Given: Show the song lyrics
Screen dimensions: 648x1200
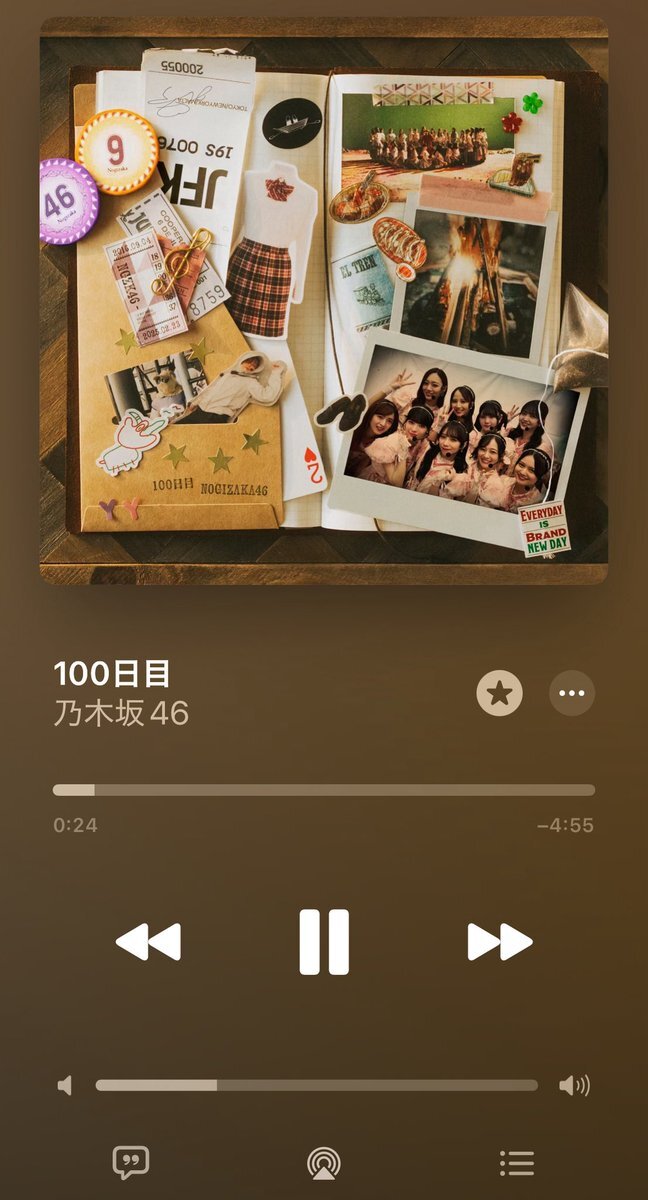Looking at the screenshot, I should click(131, 1162).
